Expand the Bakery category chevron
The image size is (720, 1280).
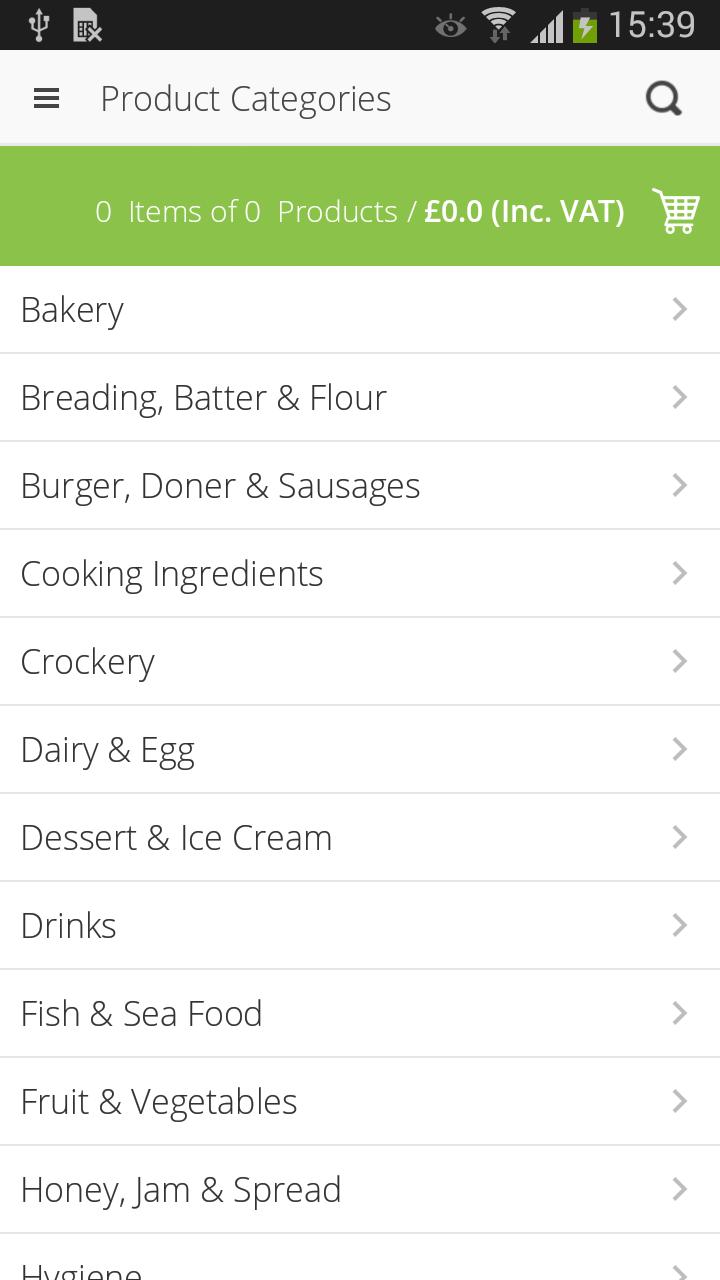(x=680, y=309)
